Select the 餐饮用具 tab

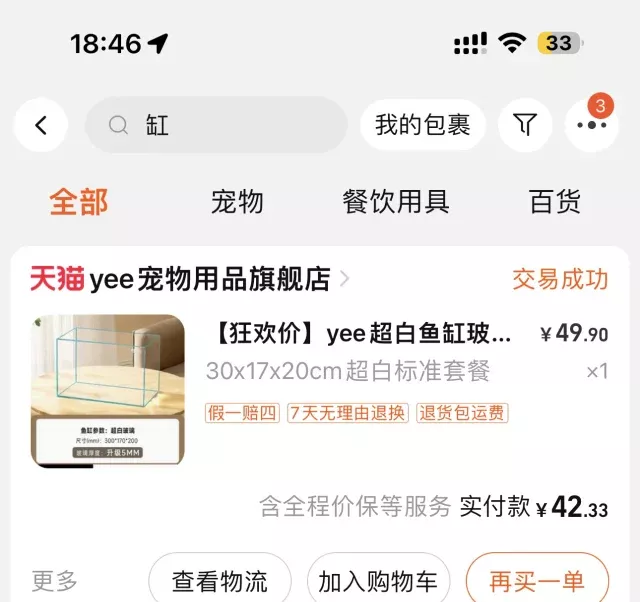click(396, 202)
